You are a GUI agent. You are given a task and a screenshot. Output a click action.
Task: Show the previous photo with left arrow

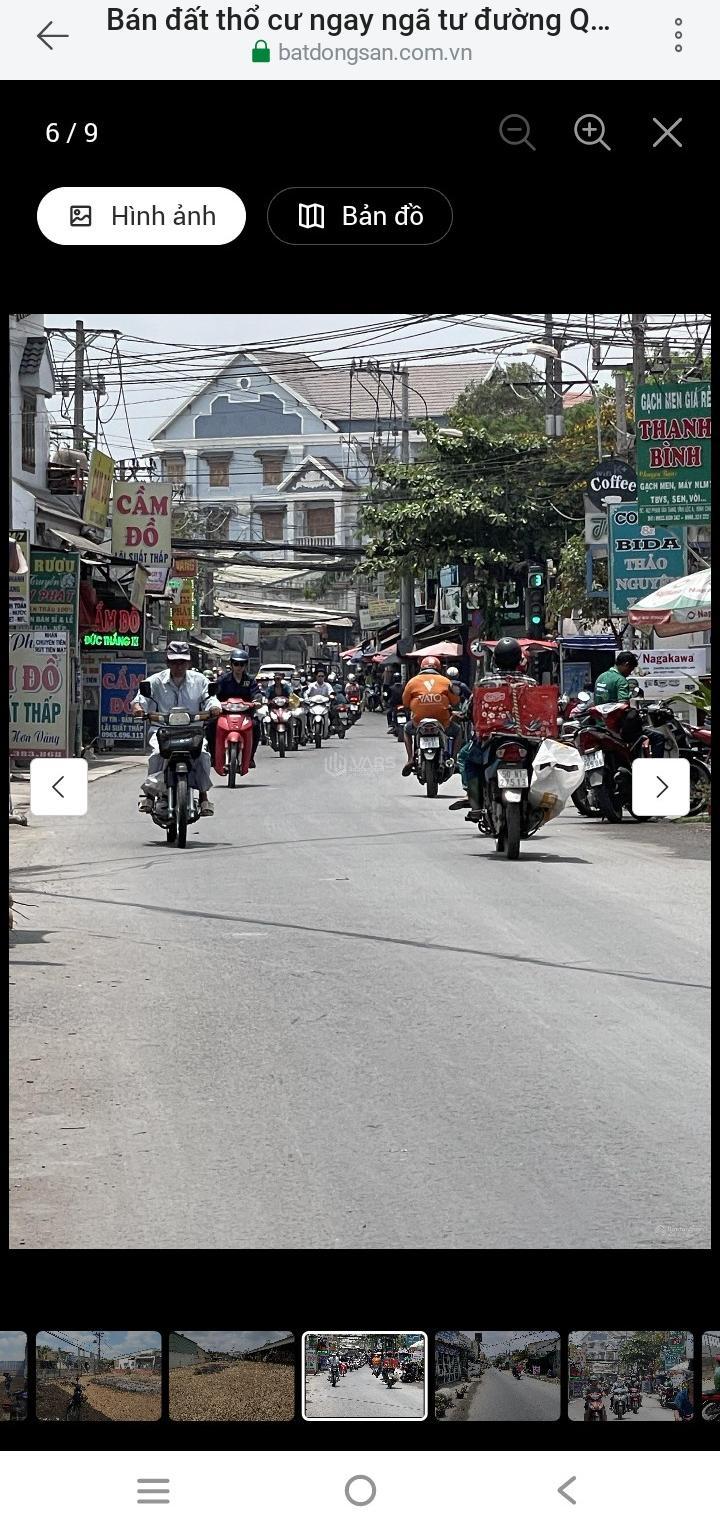(x=59, y=787)
